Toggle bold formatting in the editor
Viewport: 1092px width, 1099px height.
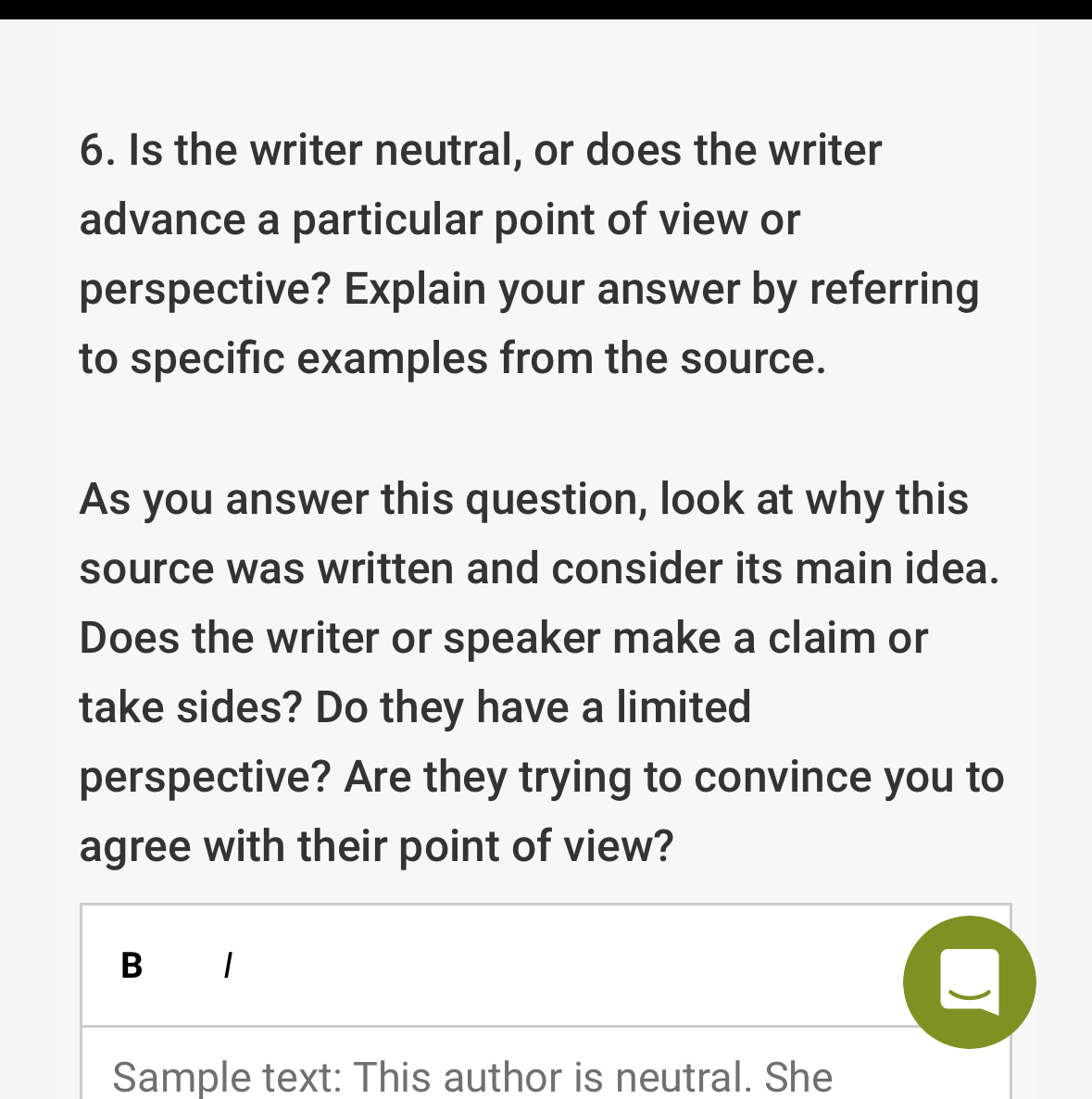tap(131, 966)
